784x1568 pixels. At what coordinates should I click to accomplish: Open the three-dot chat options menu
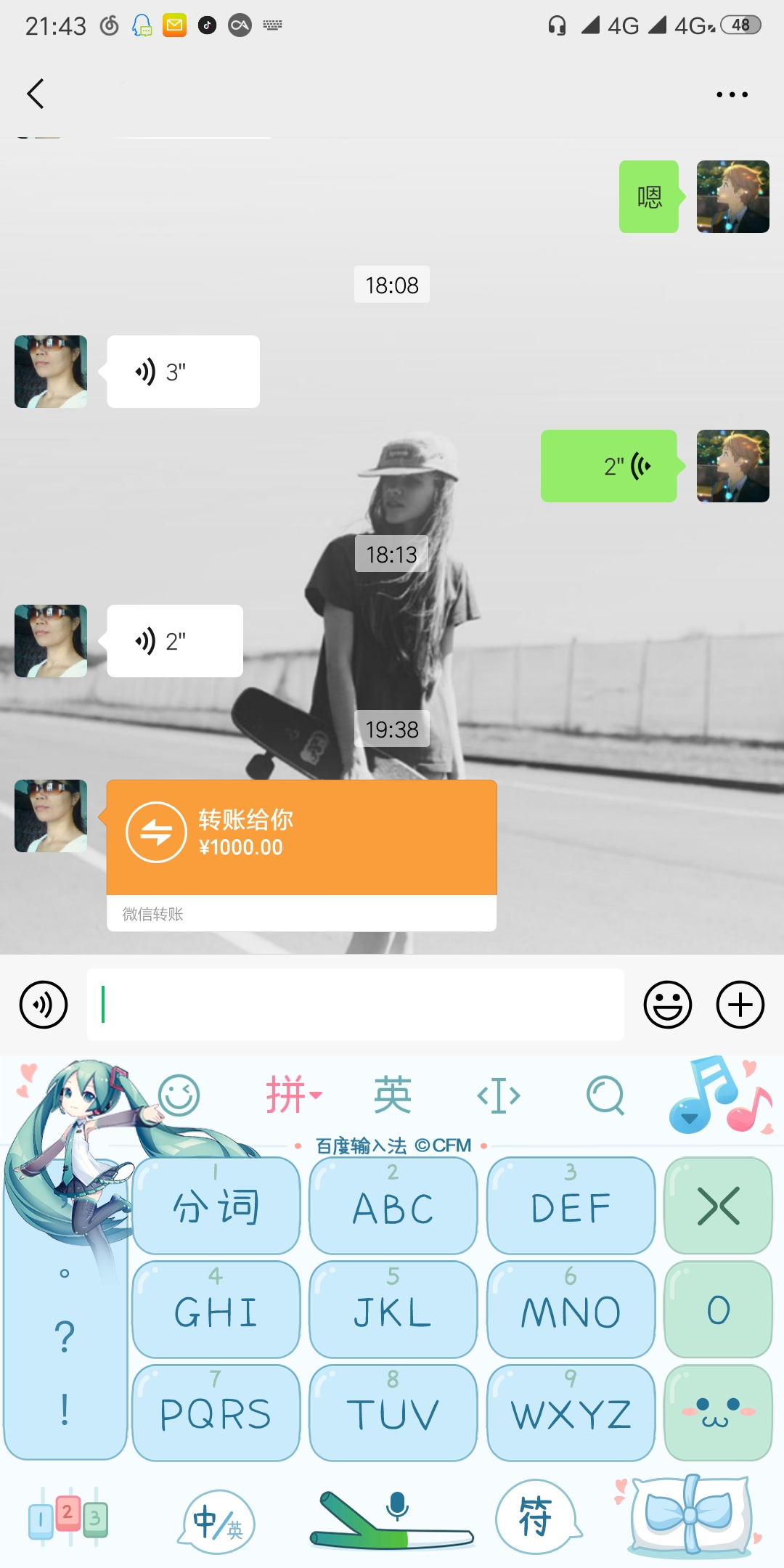tap(732, 94)
